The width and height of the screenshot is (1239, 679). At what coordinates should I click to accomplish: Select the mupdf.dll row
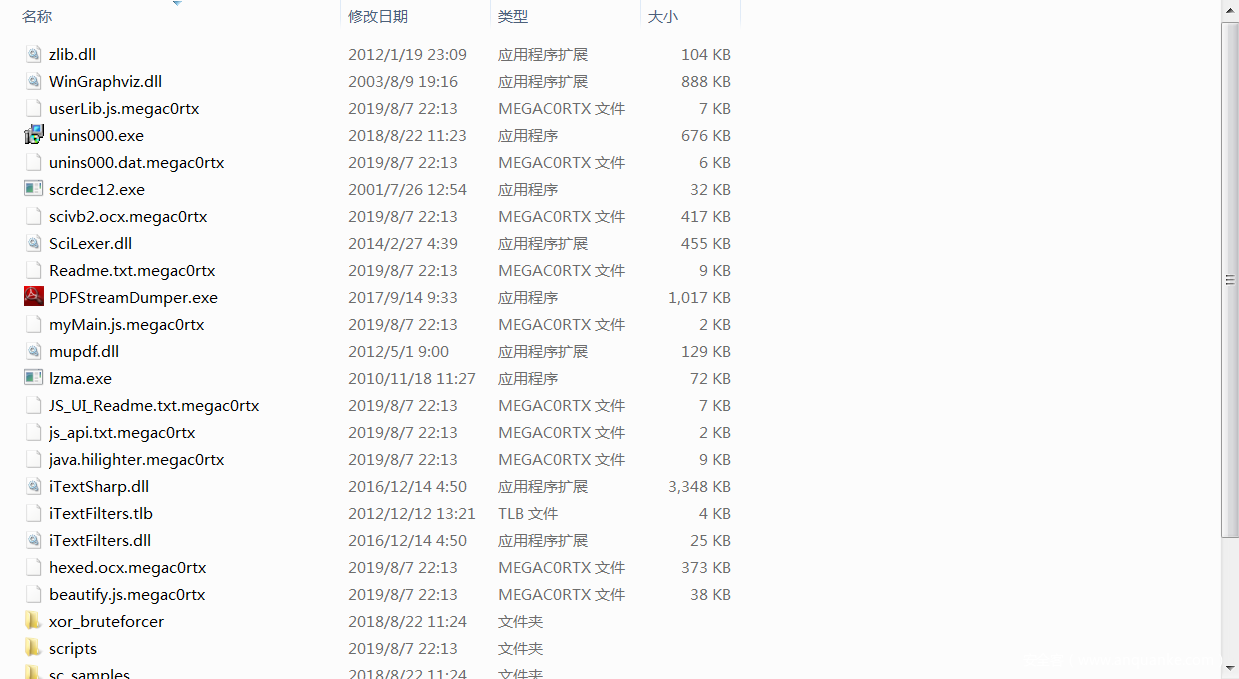84,352
